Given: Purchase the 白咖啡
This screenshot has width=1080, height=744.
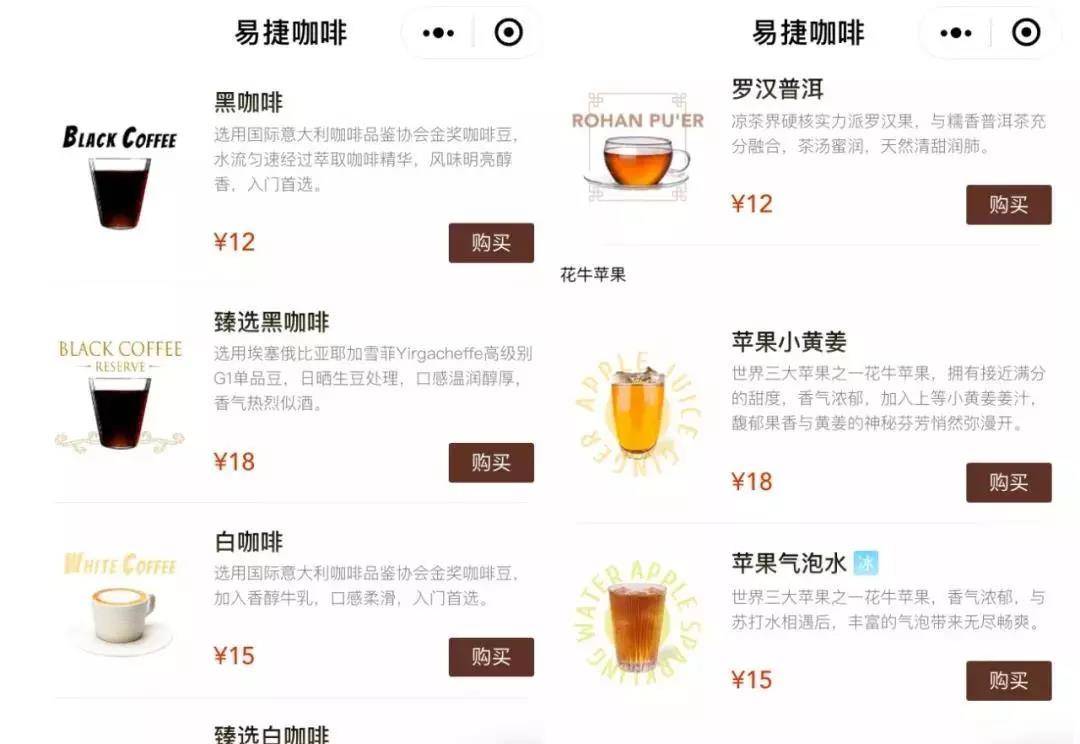Looking at the screenshot, I should [x=490, y=657].
